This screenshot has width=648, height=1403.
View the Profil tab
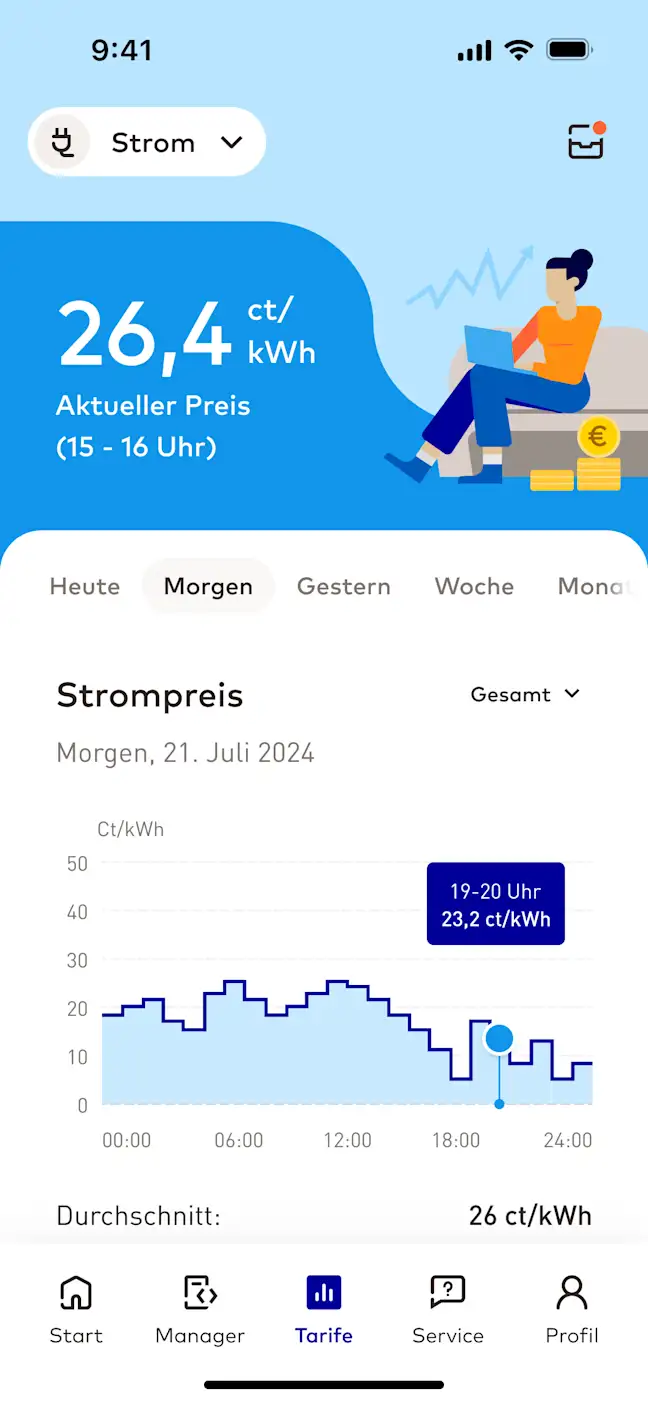(572, 1310)
